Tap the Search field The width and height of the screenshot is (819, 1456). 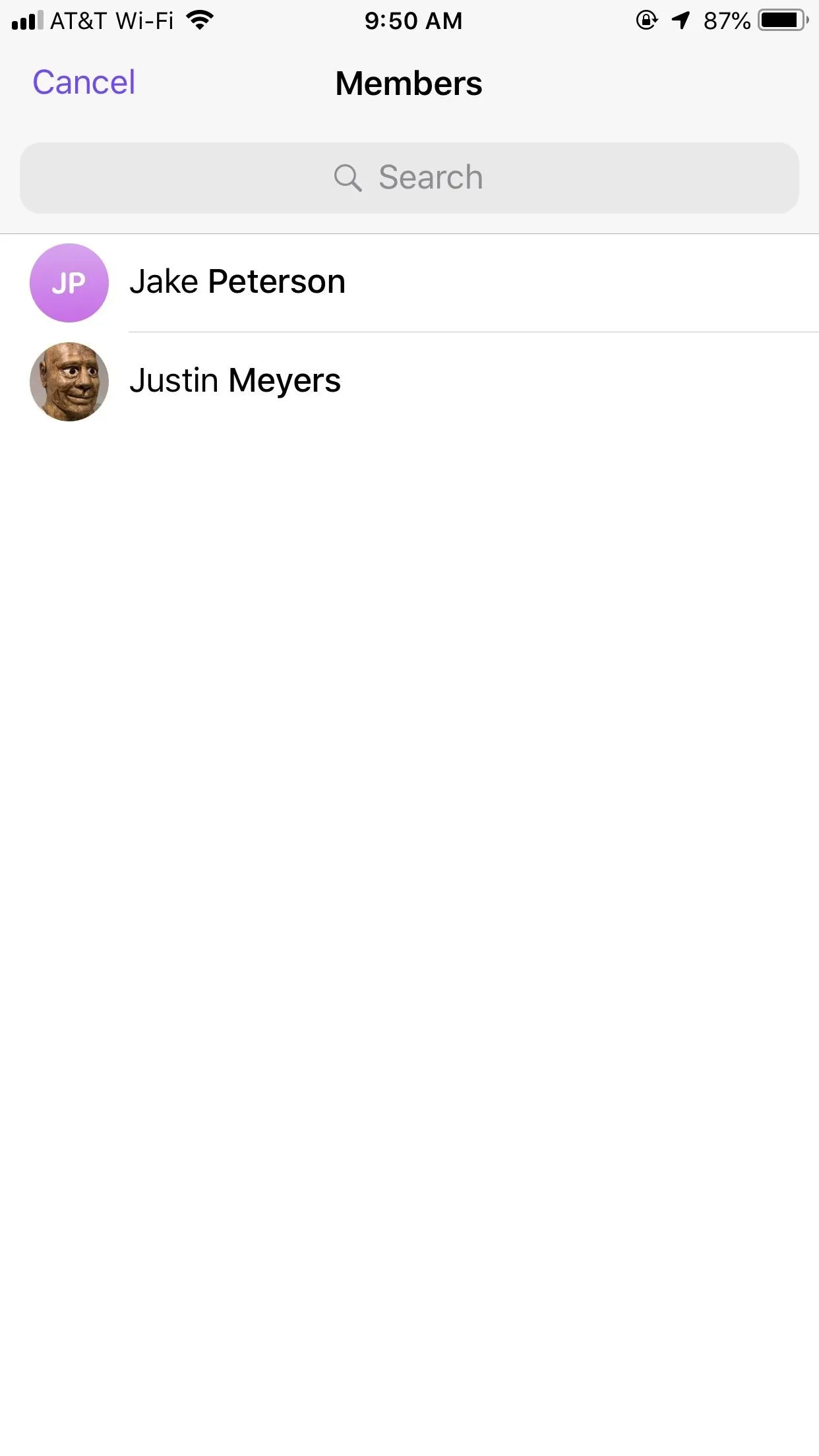coord(409,178)
